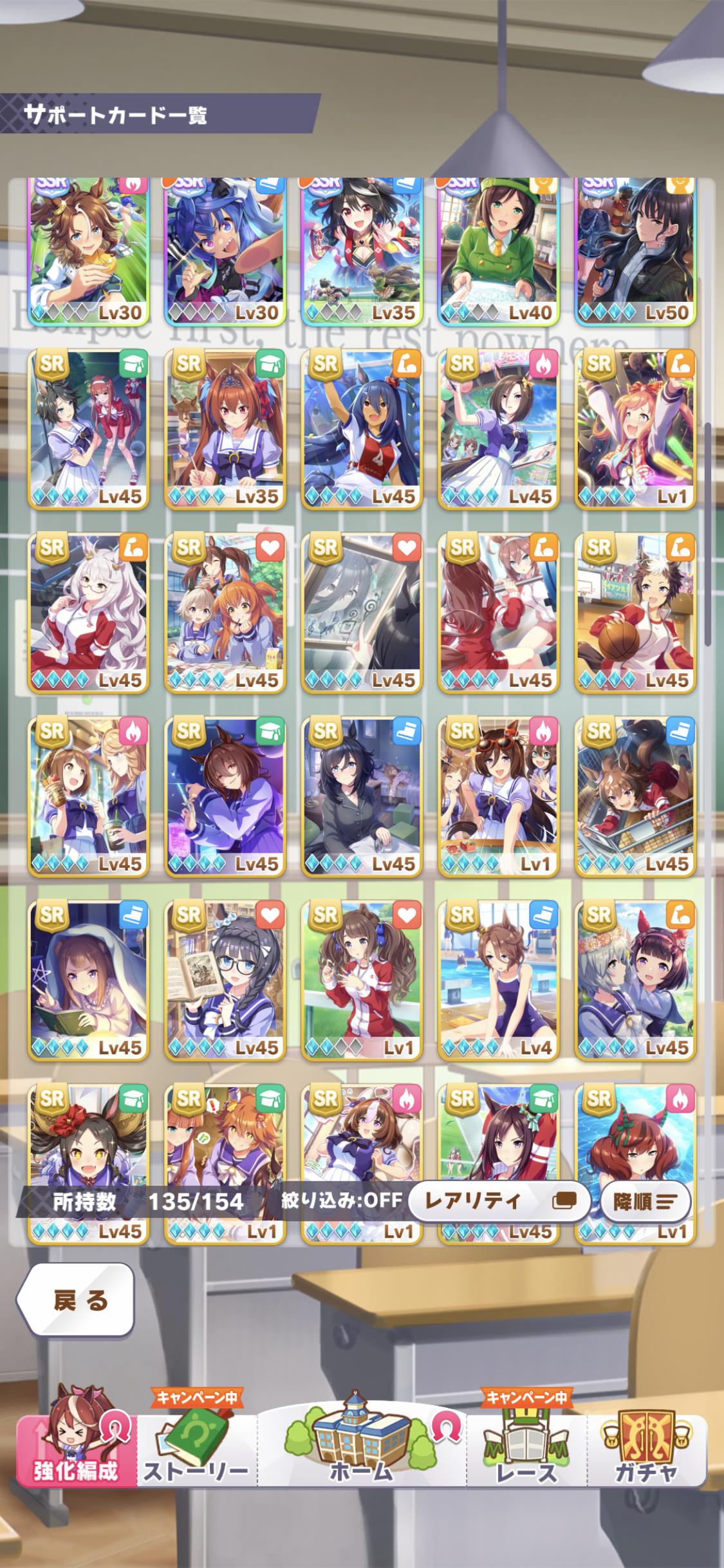View the SR Lv1 red-jacket curly twin-tail card
724x1568 pixels.
point(362,980)
